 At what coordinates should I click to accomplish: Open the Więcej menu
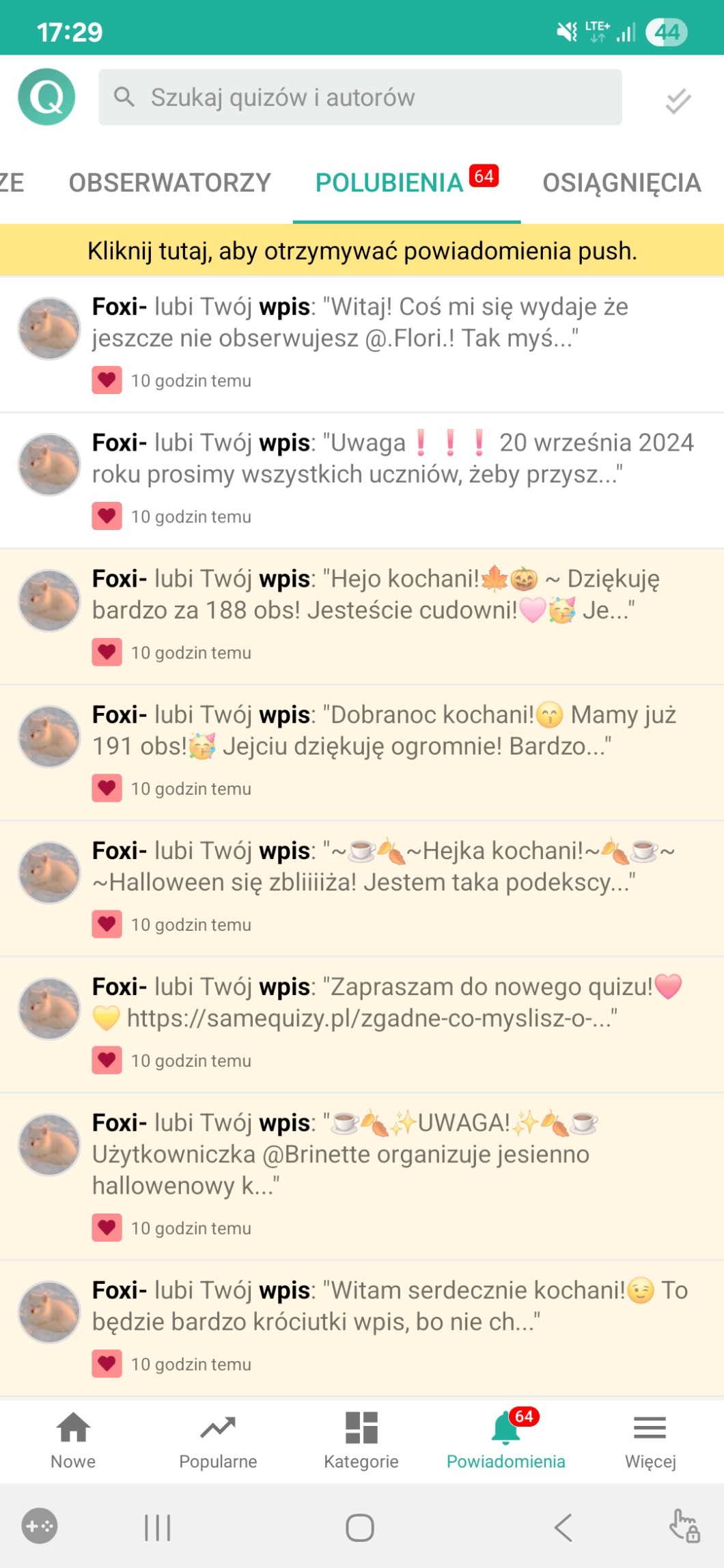[x=650, y=1441]
